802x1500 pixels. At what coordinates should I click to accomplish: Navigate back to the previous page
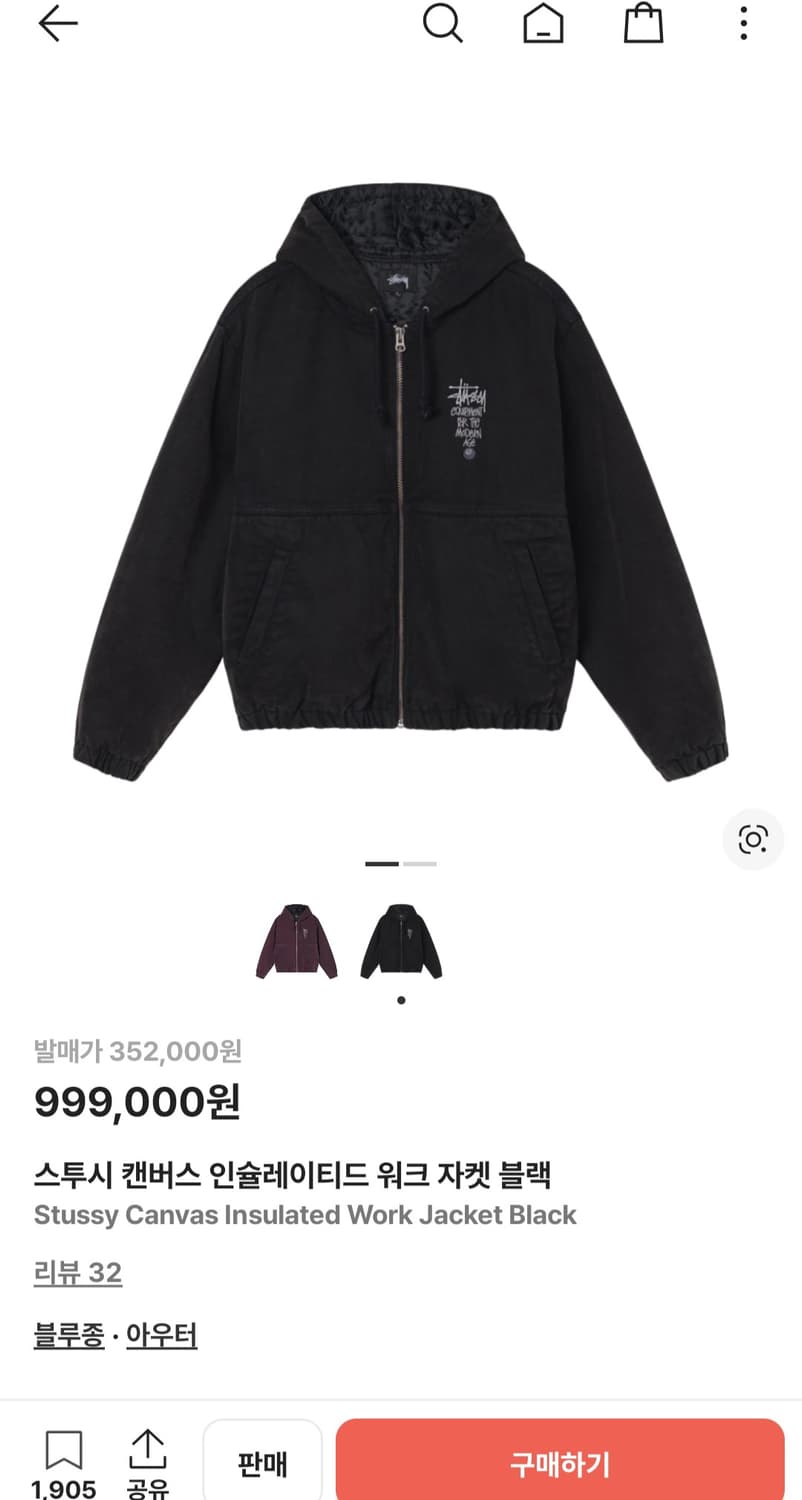pos(57,25)
